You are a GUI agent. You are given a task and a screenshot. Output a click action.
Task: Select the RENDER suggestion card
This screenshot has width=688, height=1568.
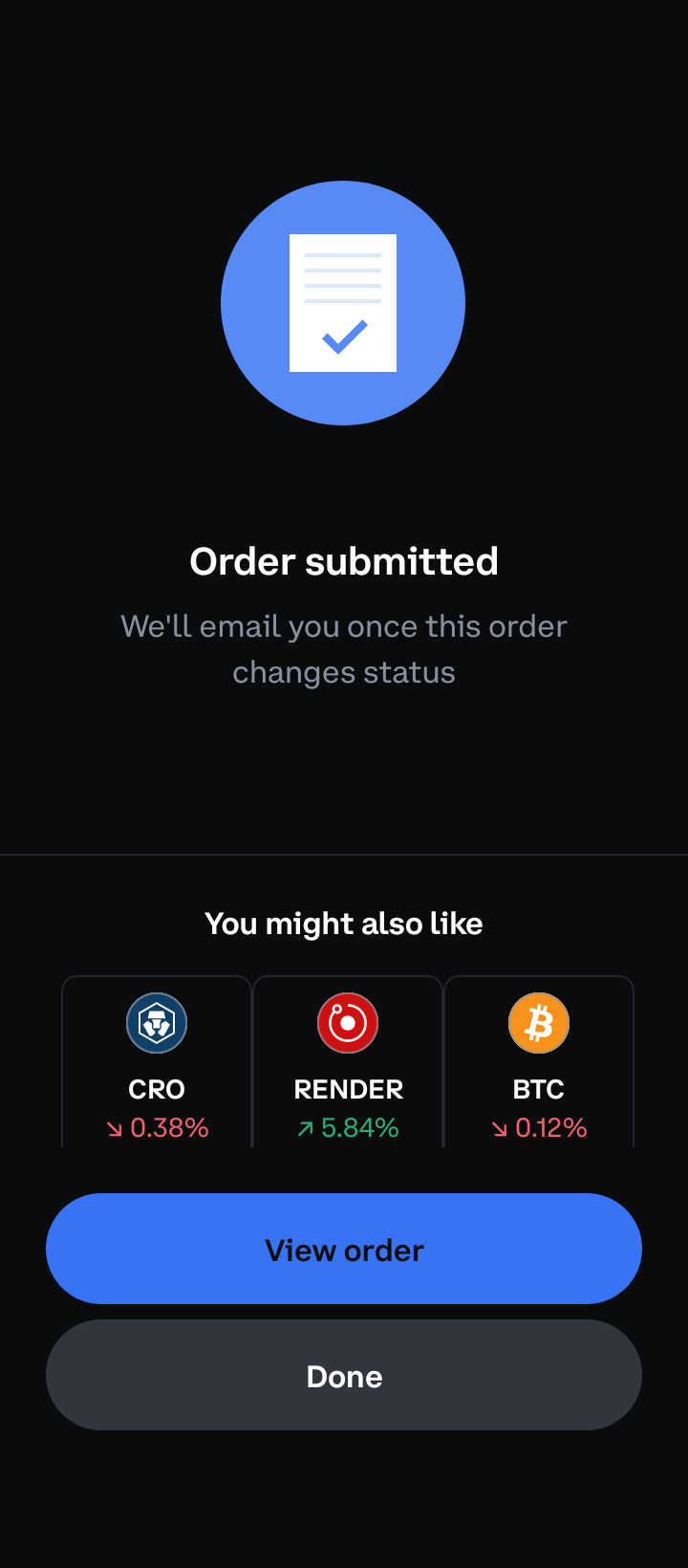[348, 1063]
